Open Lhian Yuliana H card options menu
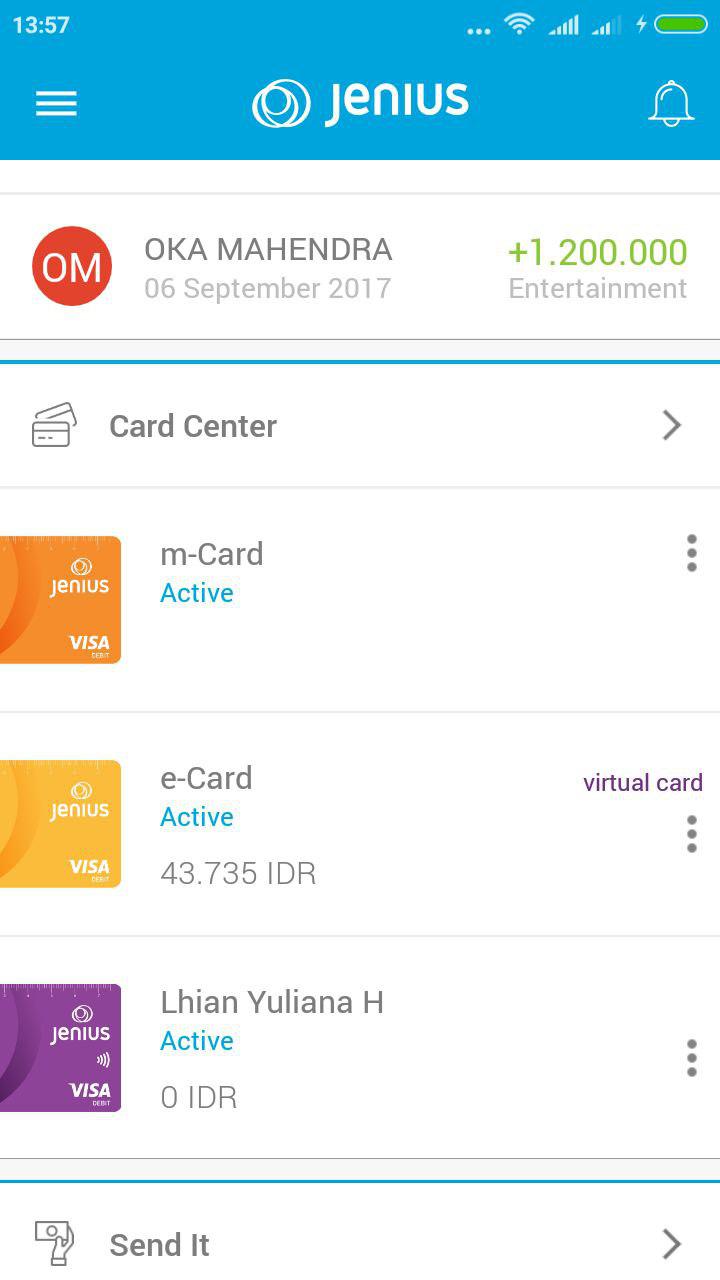 (x=691, y=1057)
